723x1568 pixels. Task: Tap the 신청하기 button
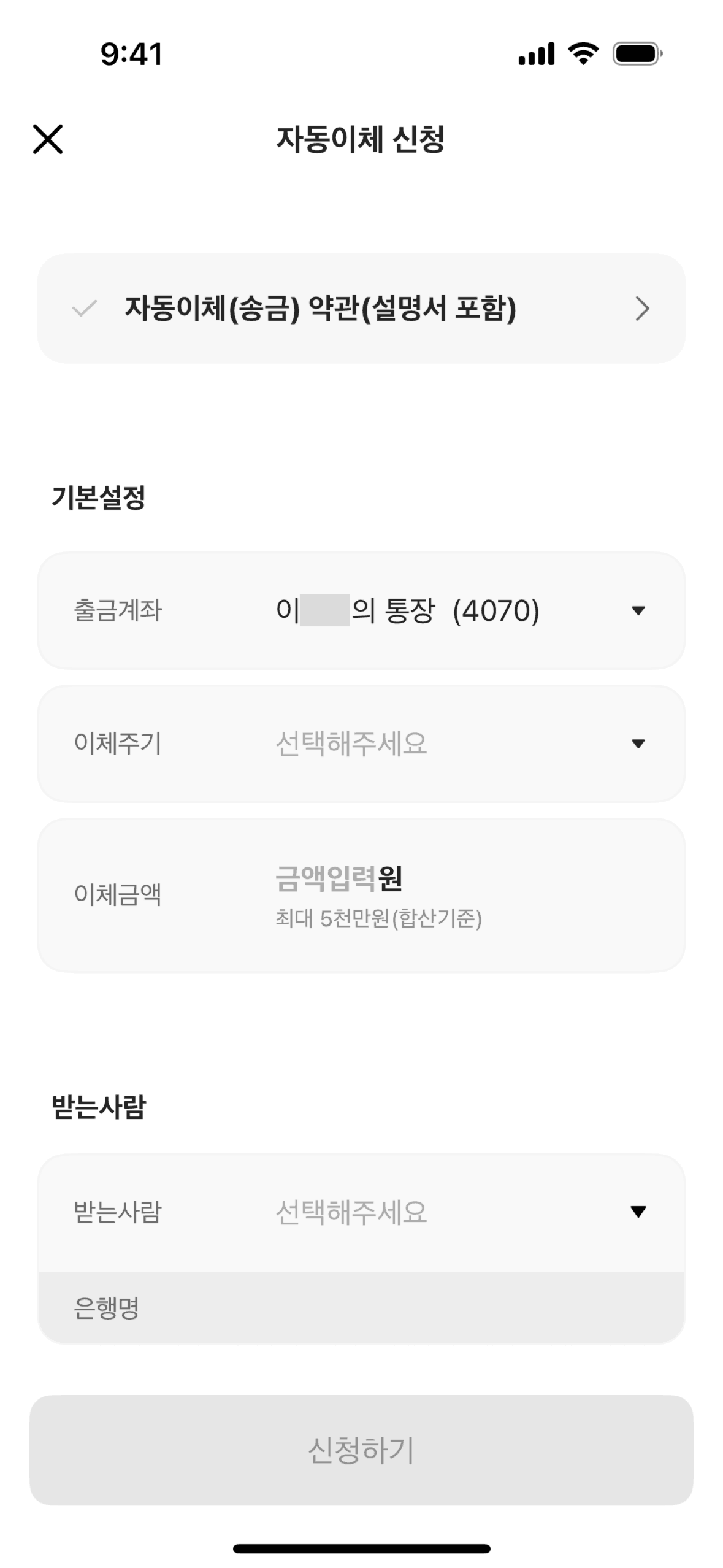pos(361,1450)
